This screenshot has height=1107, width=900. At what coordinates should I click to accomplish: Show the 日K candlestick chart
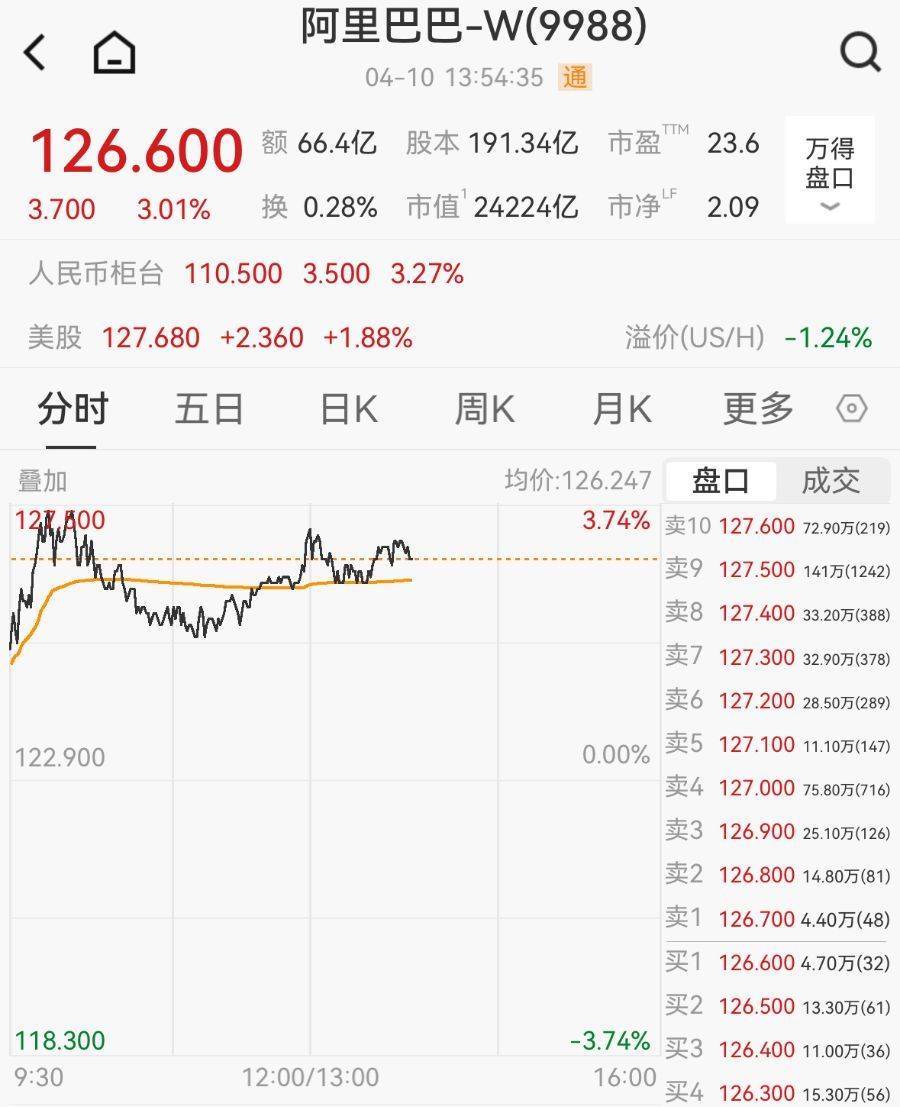click(x=348, y=409)
